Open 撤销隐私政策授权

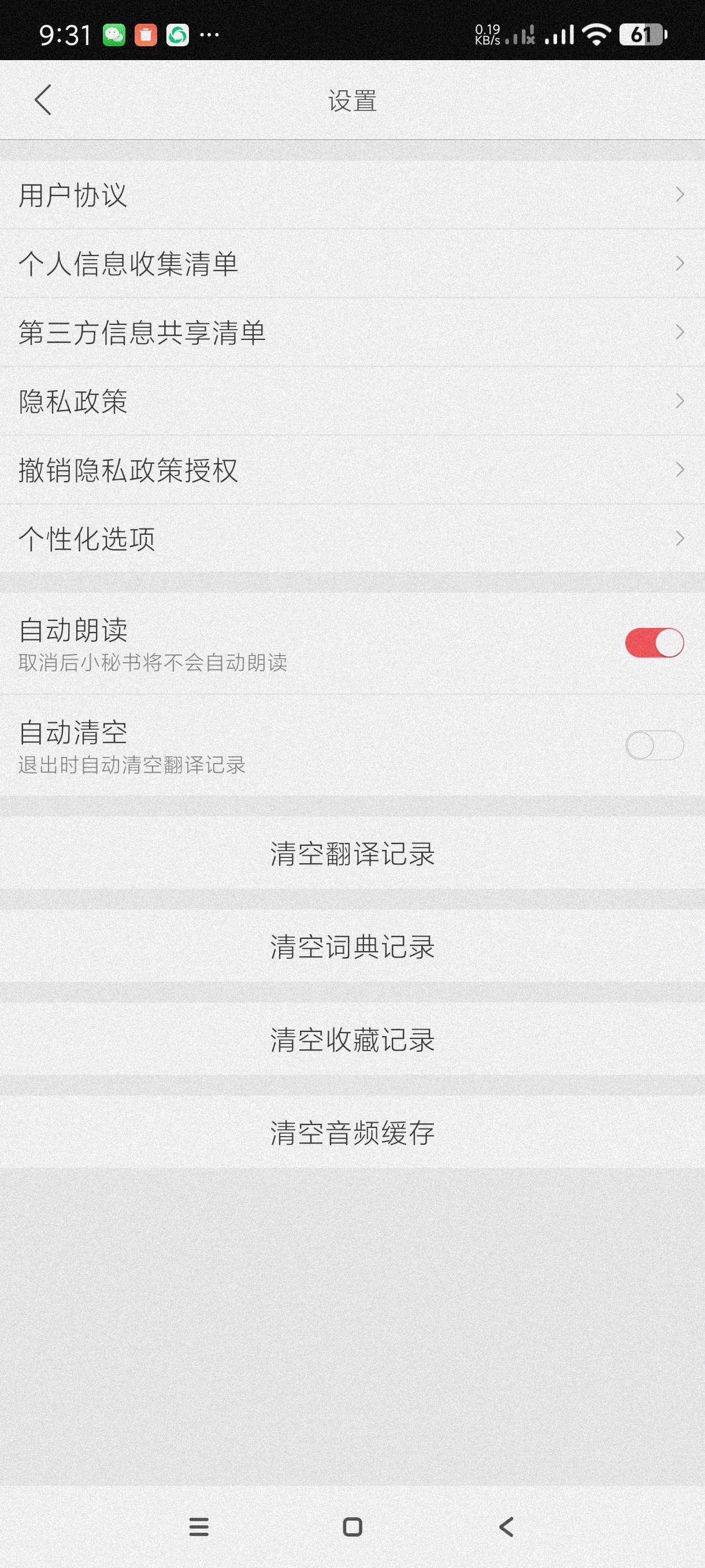coord(352,470)
